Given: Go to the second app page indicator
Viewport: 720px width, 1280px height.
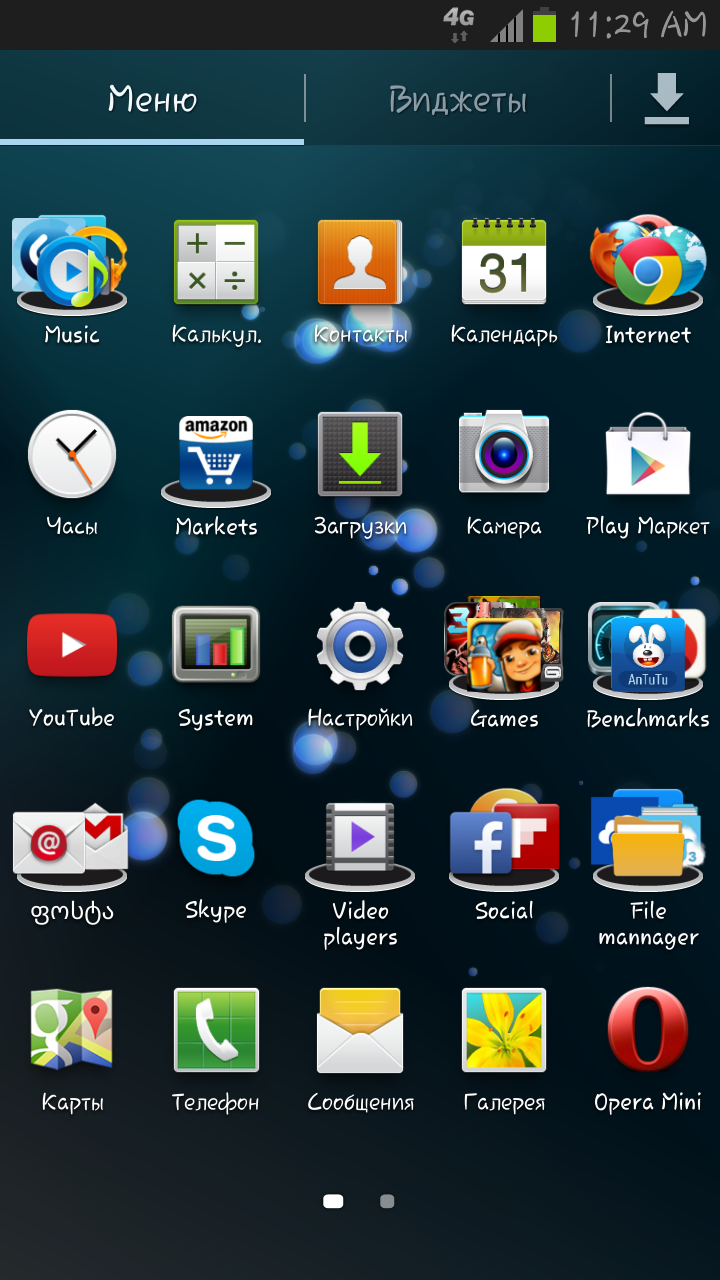Looking at the screenshot, I should coord(387,1202).
